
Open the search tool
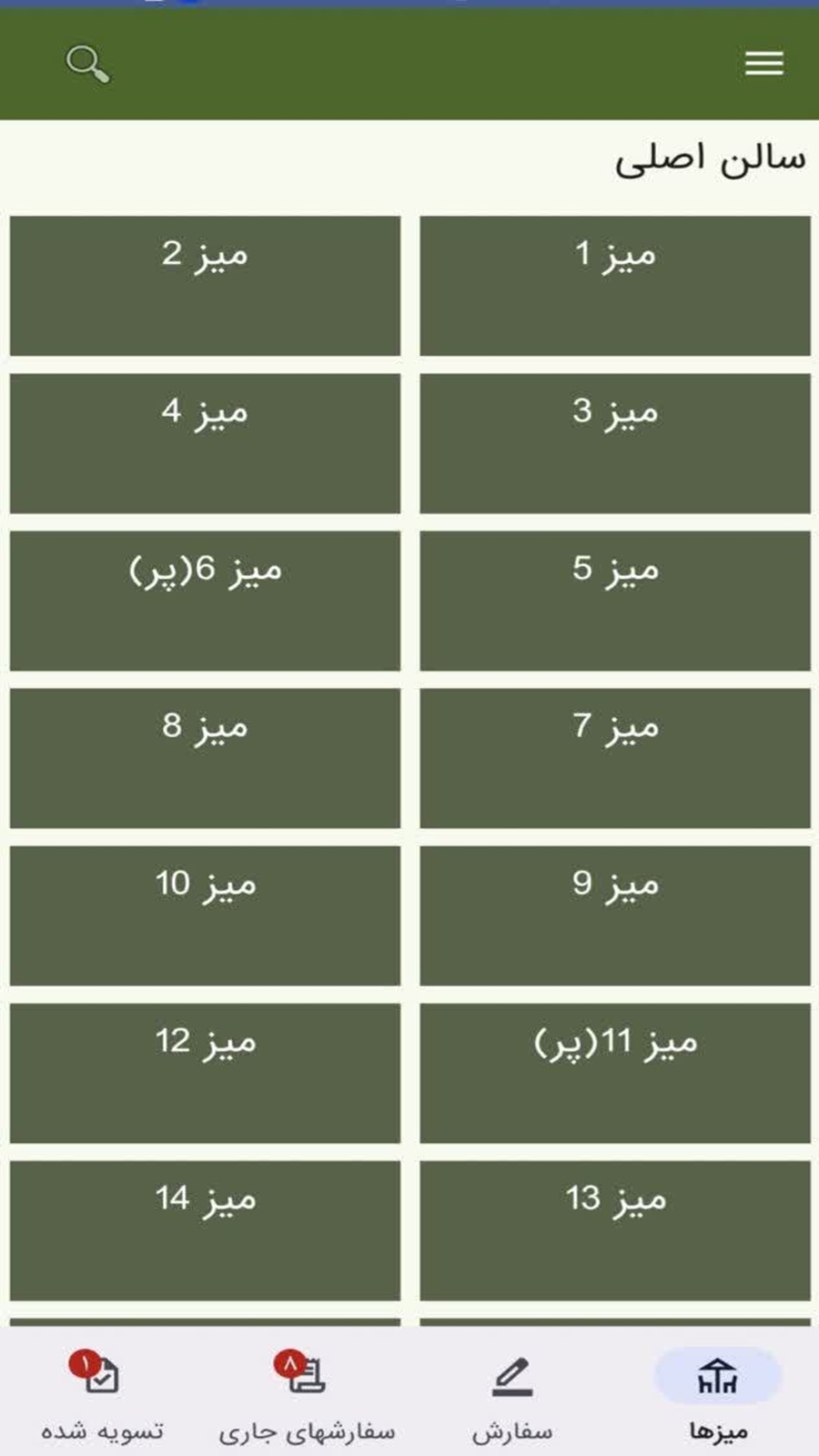pyautogui.click(x=86, y=63)
